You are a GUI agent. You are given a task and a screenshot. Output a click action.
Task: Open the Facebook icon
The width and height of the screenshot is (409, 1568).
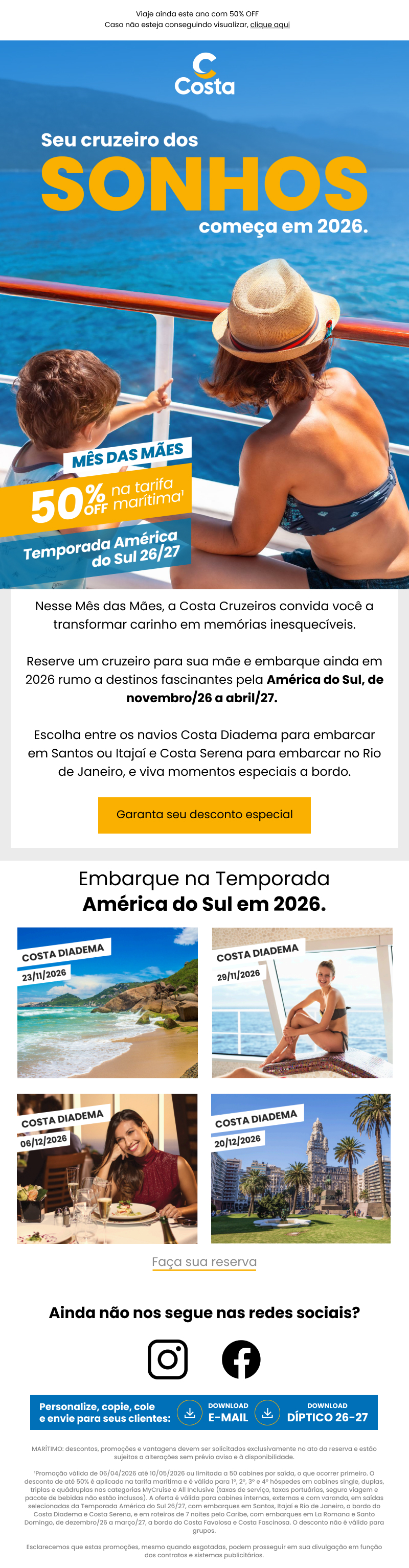241,1359
